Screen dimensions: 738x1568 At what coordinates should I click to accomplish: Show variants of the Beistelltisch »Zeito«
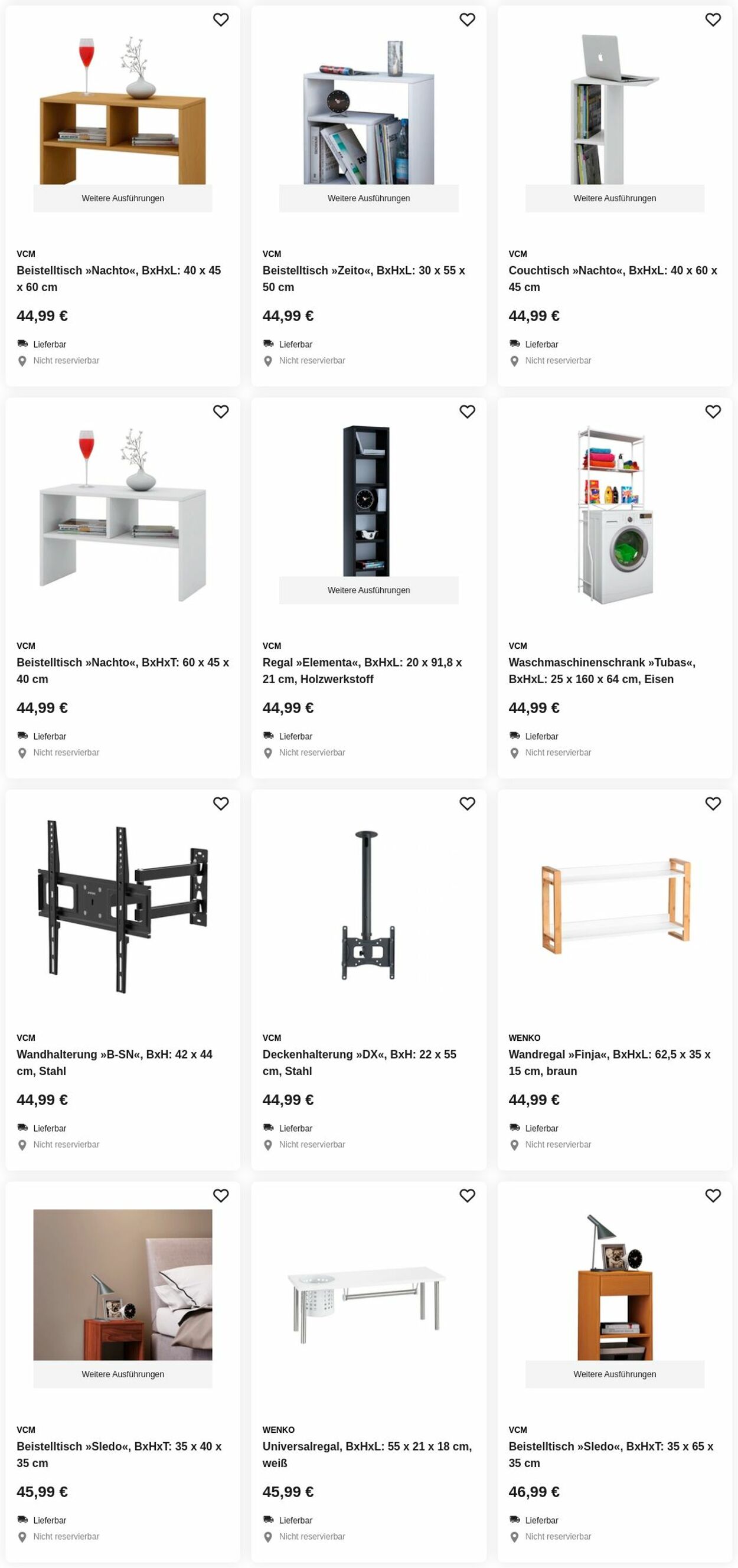click(x=368, y=198)
